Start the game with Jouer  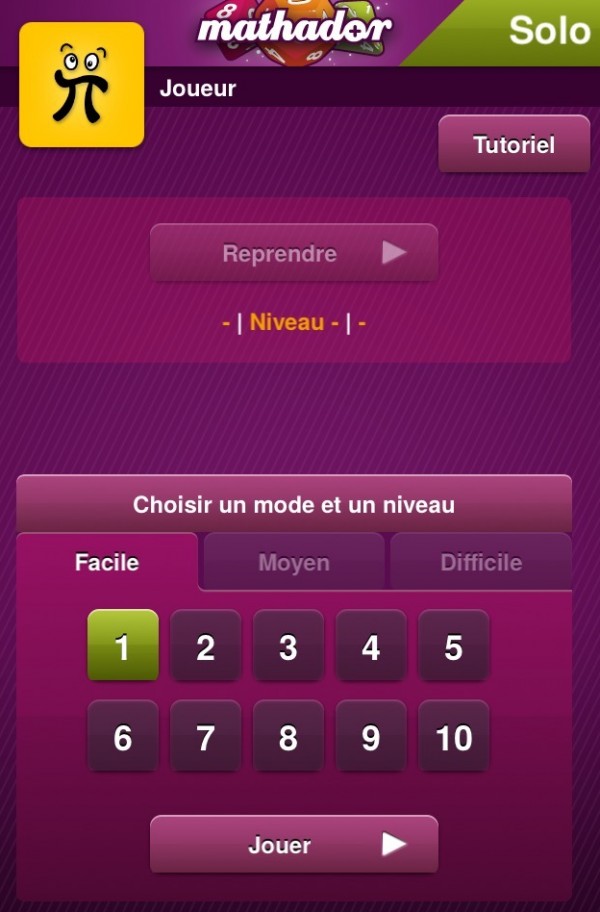click(x=294, y=845)
